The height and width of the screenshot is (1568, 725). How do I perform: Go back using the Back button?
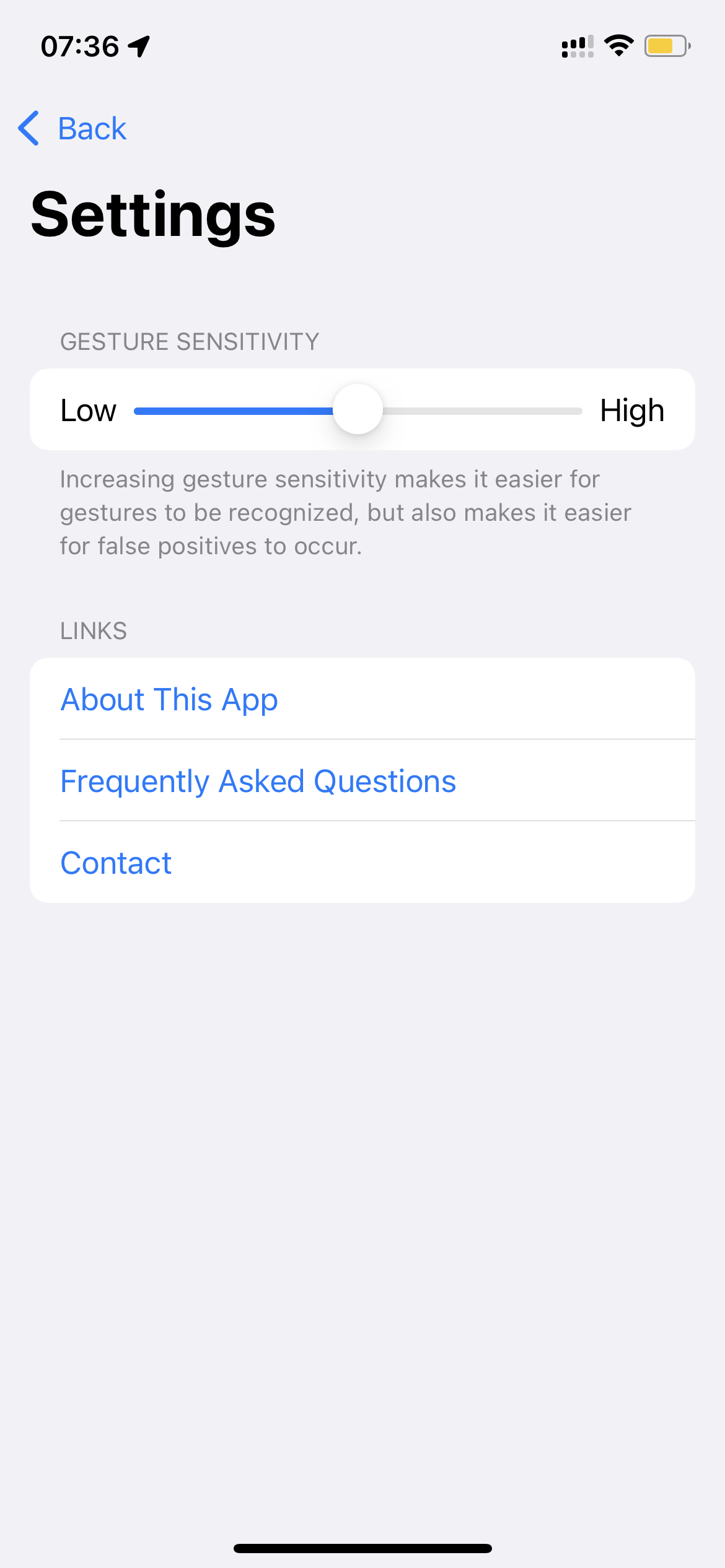[x=73, y=129]
